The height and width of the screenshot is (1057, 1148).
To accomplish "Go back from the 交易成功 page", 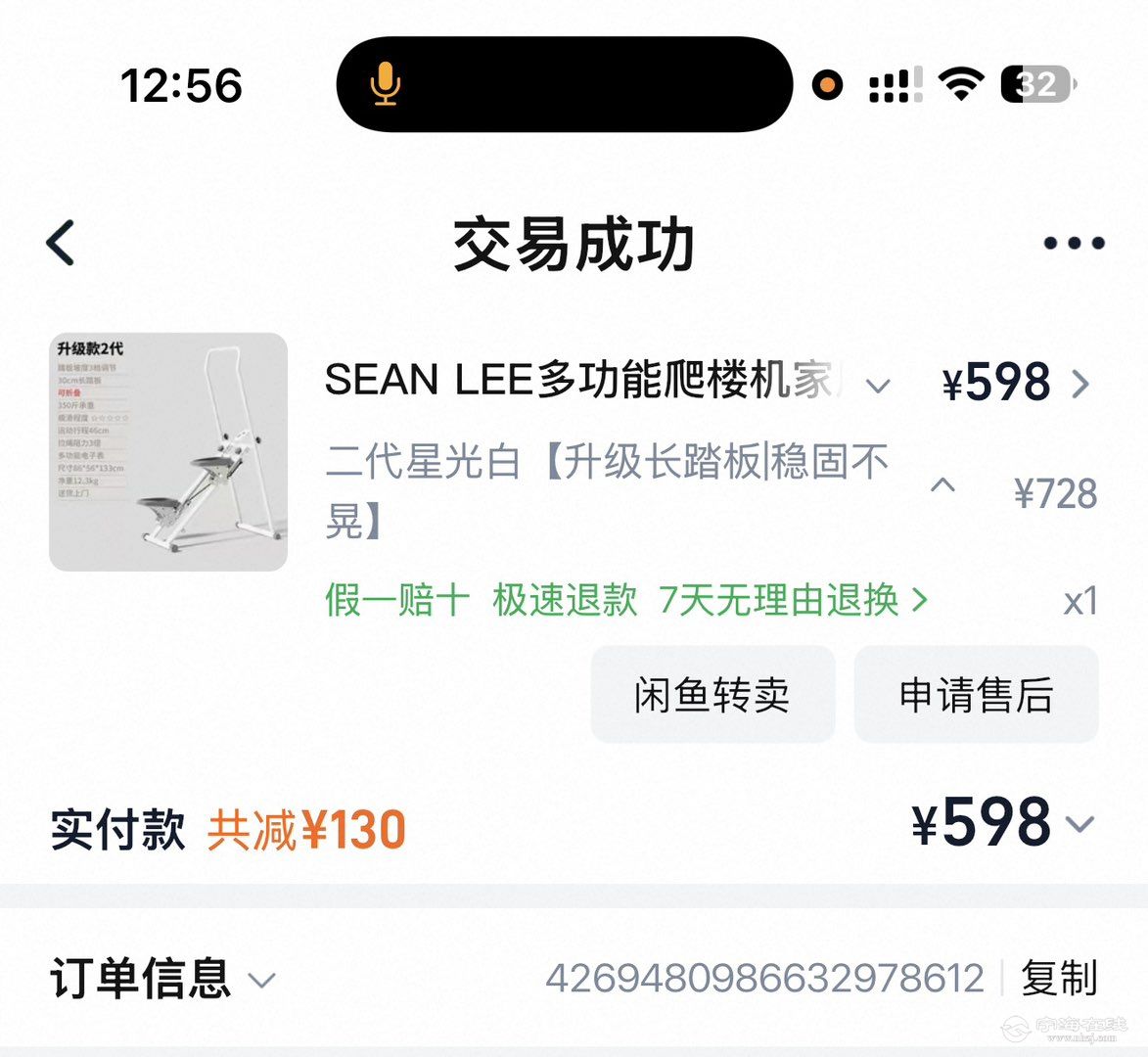I will pos(61,243).
